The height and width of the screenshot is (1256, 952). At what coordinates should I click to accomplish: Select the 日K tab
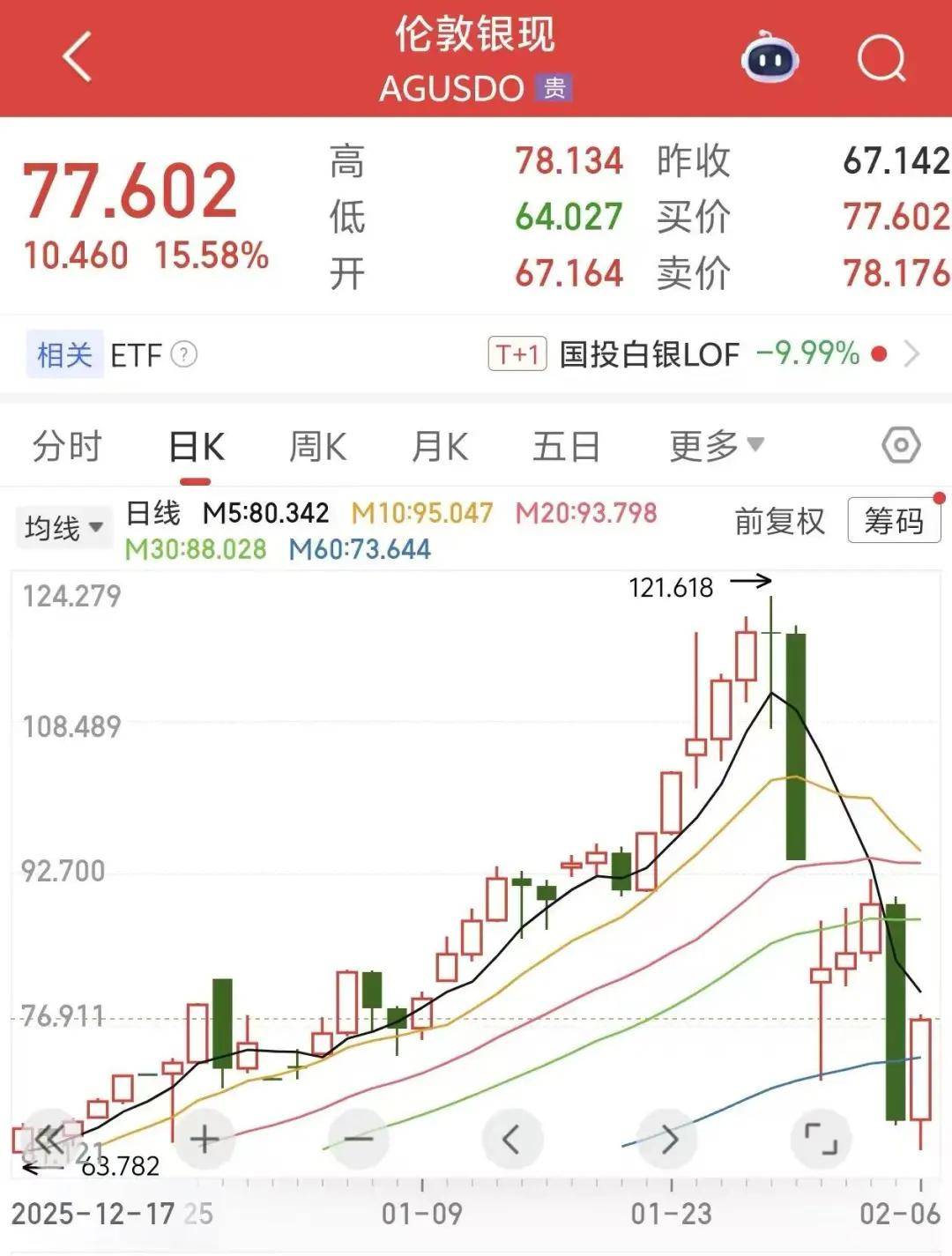(196, 446)
